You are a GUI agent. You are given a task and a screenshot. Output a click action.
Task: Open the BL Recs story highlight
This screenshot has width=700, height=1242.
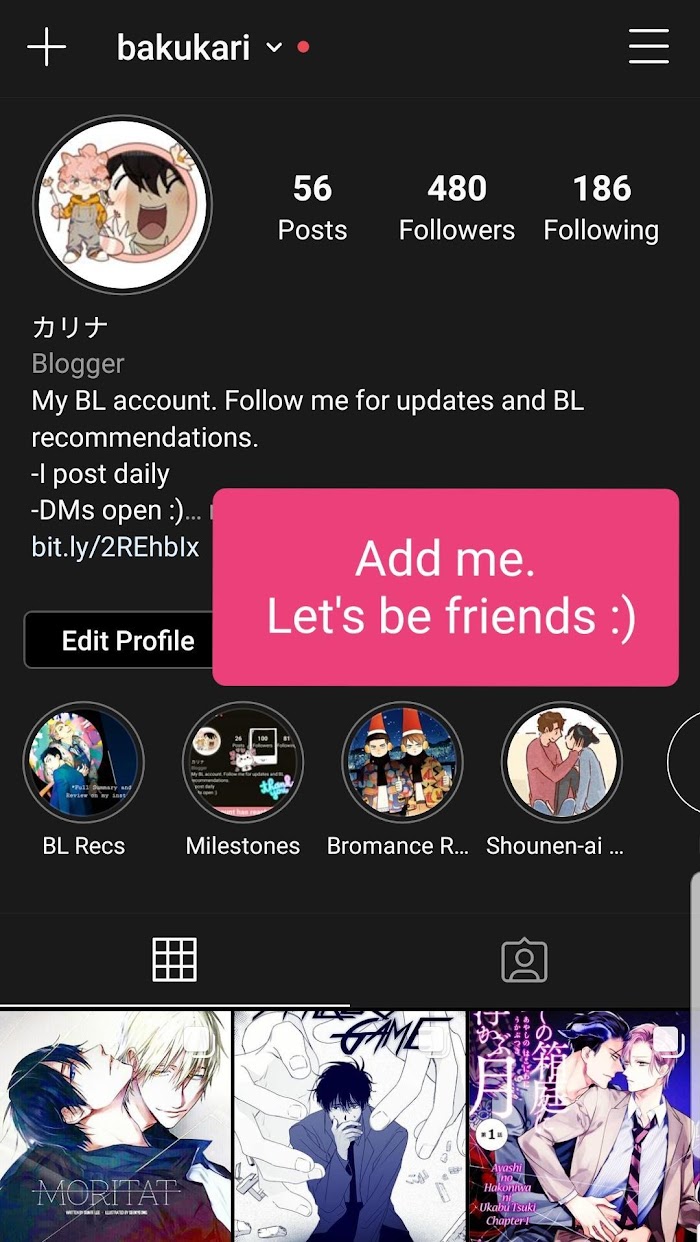84,763
